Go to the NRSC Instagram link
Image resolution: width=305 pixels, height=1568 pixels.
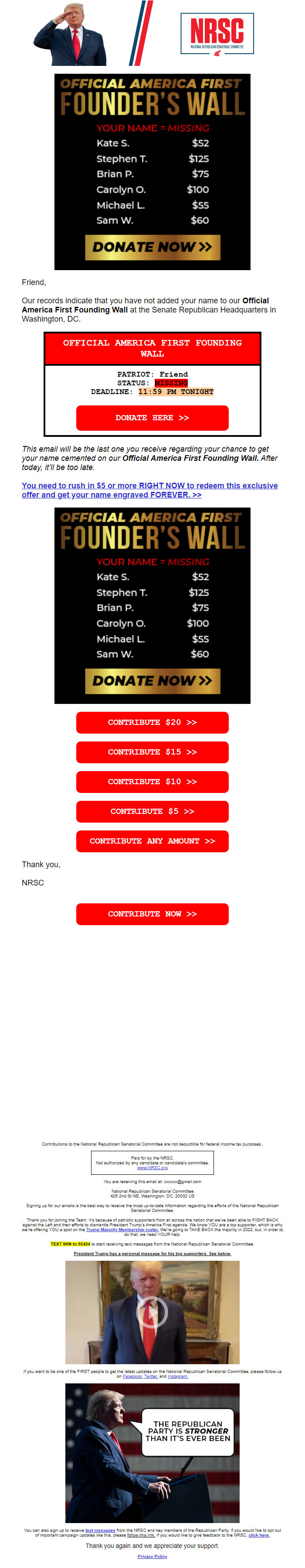pos(177,1376)
